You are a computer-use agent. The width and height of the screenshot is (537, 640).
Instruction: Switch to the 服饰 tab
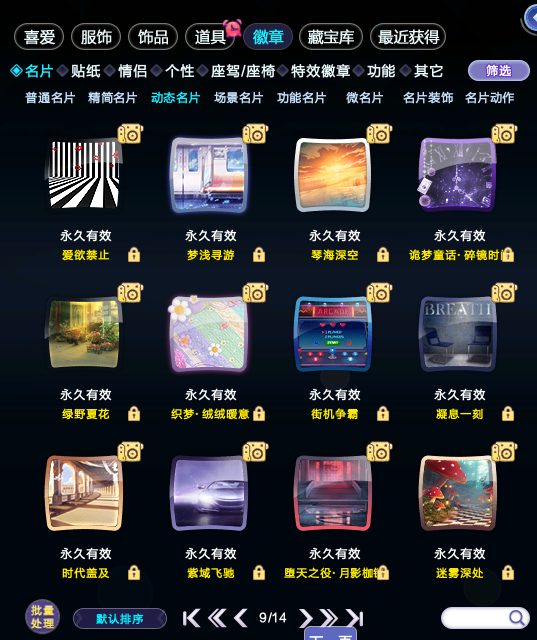click(96, 37)
